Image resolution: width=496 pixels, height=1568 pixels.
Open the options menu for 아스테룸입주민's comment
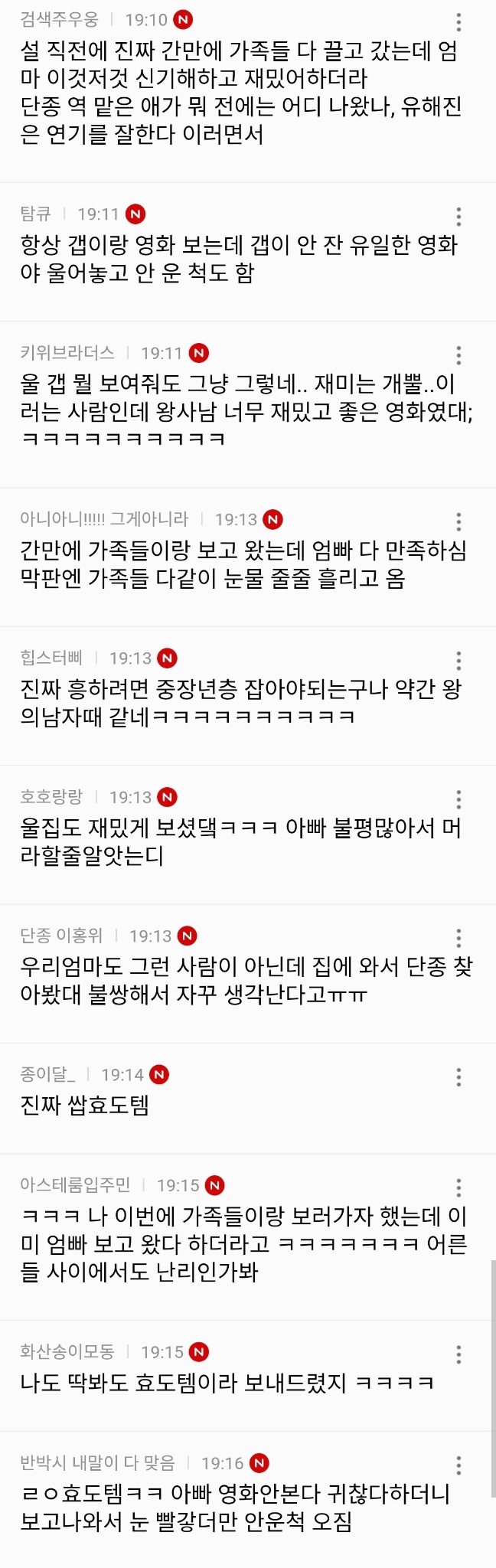(458, 1187)
